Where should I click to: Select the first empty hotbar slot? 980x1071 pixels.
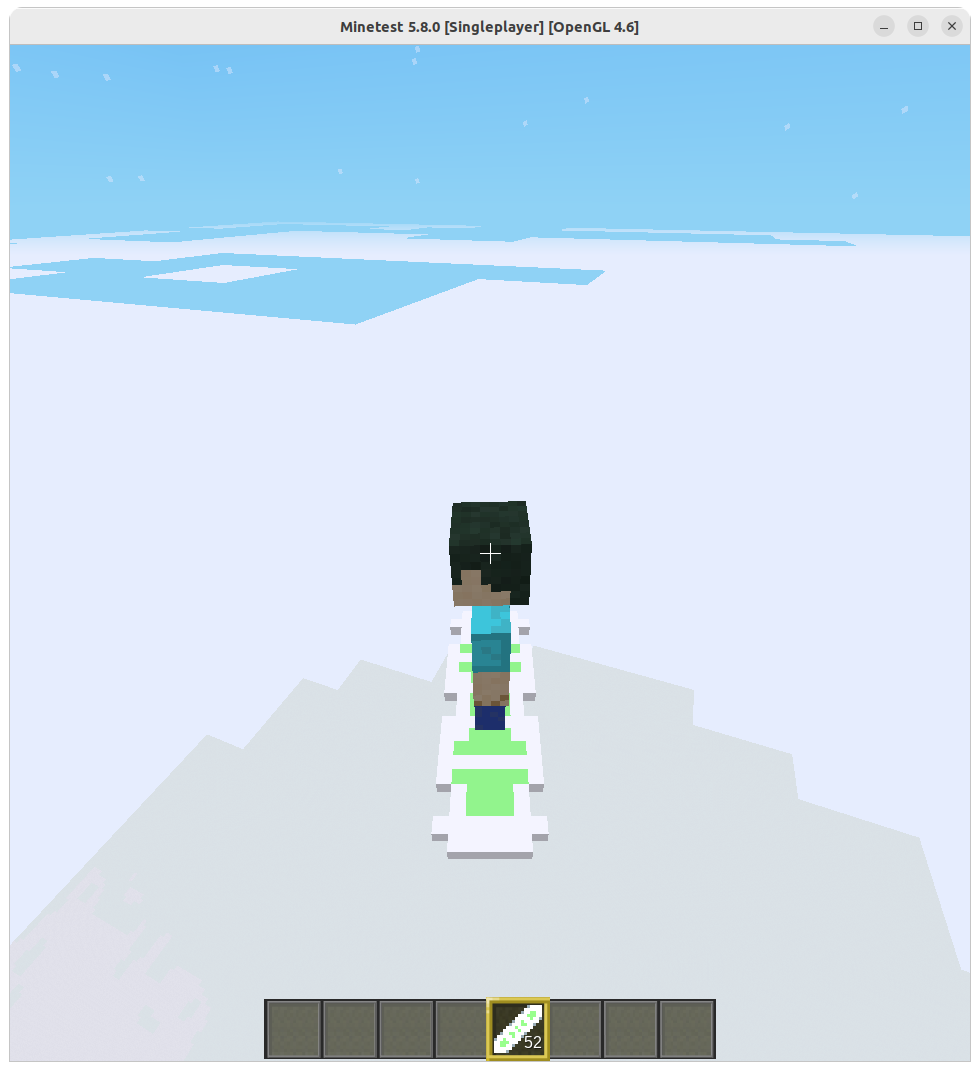294,1028
